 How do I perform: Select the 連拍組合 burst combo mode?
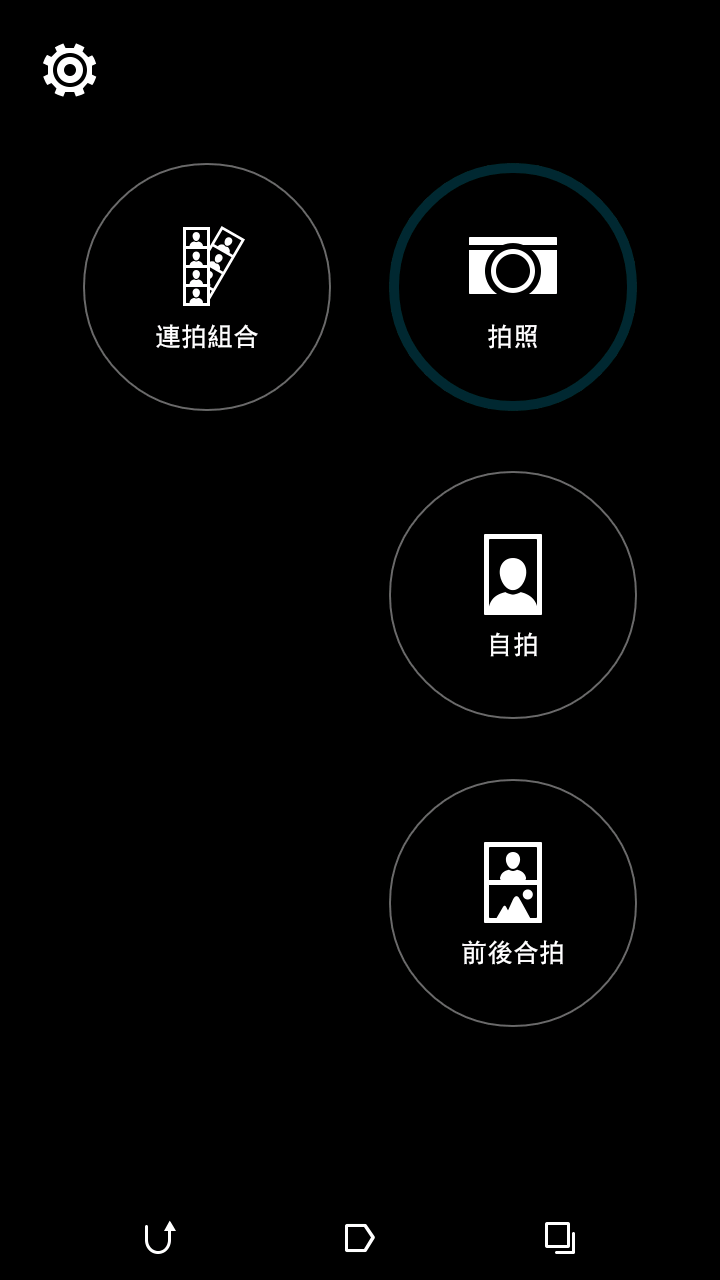(x=207, y=287)
